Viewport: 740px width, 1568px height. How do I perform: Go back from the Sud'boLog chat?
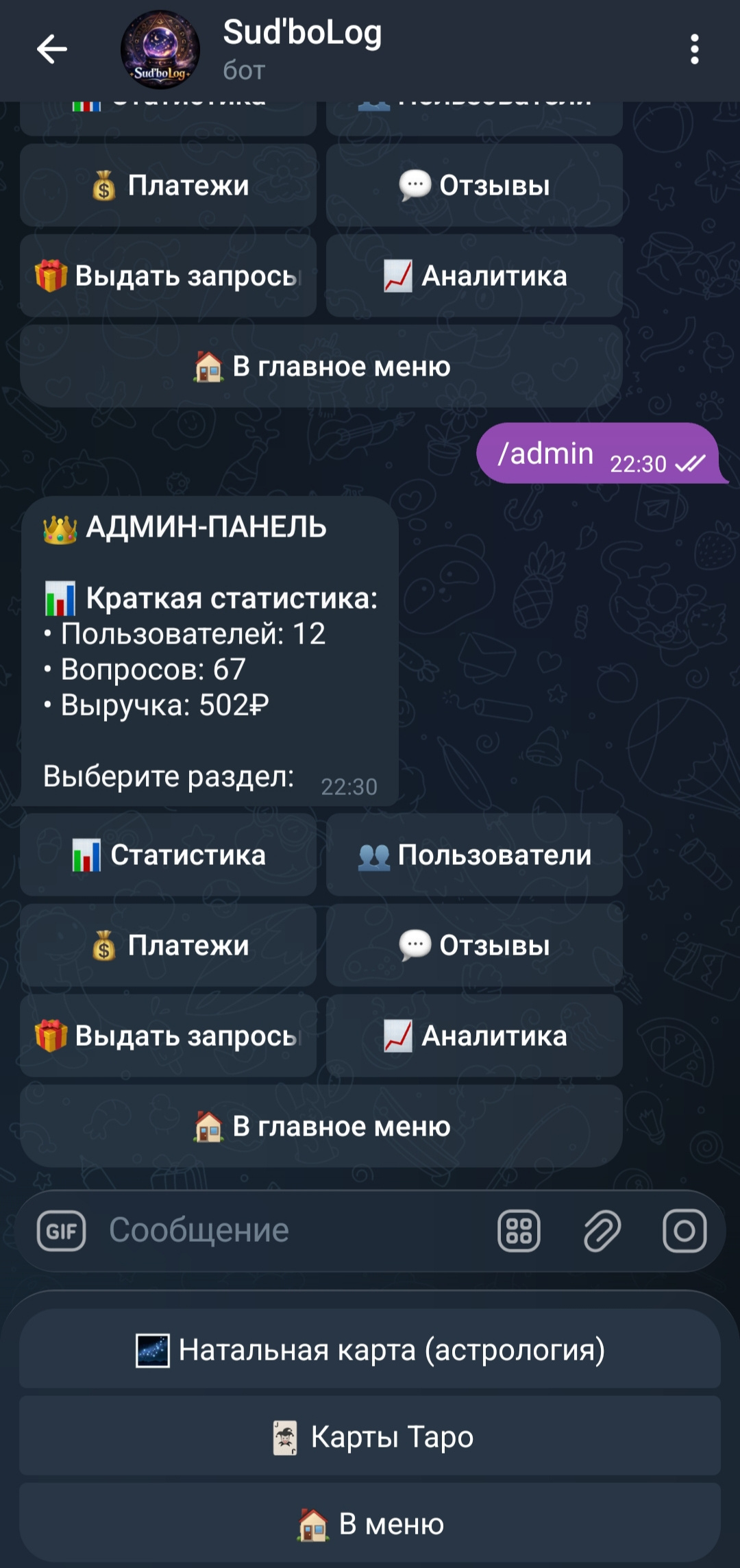(52, 49)
